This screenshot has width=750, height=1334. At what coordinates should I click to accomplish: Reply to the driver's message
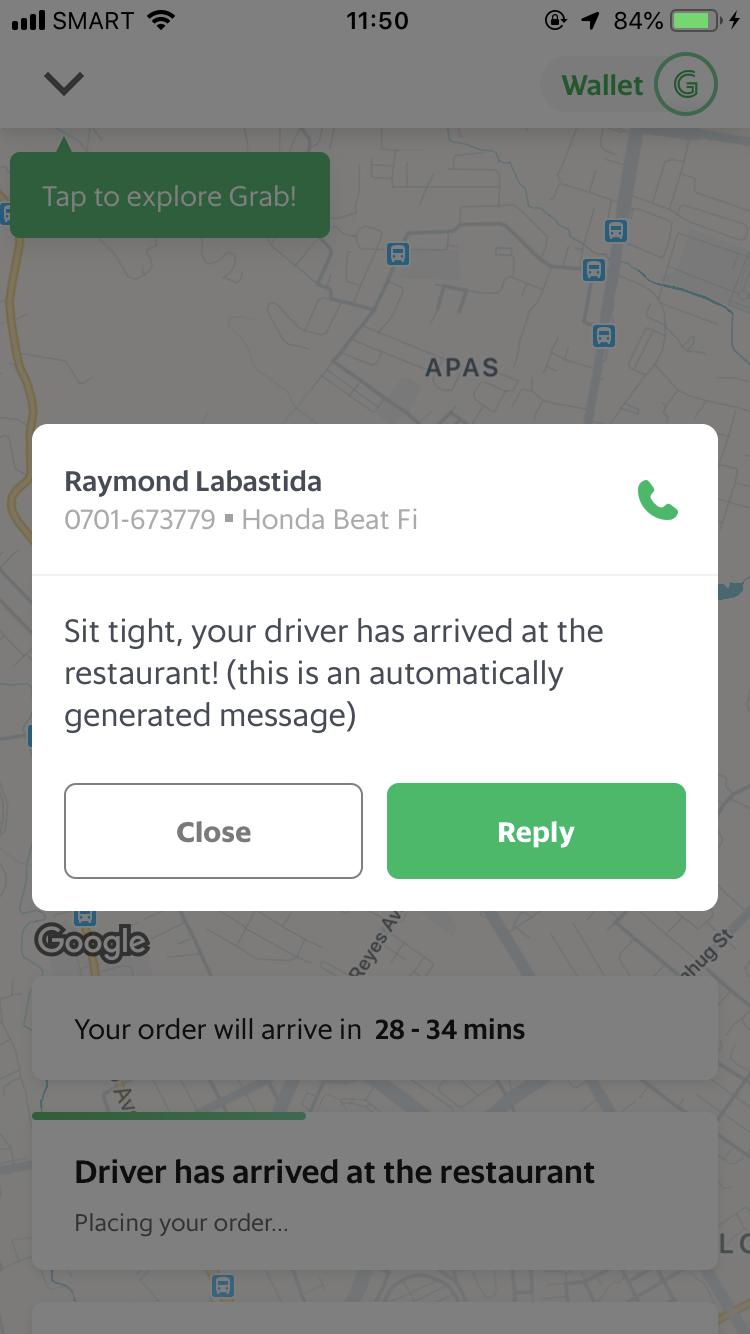point(536,831)
